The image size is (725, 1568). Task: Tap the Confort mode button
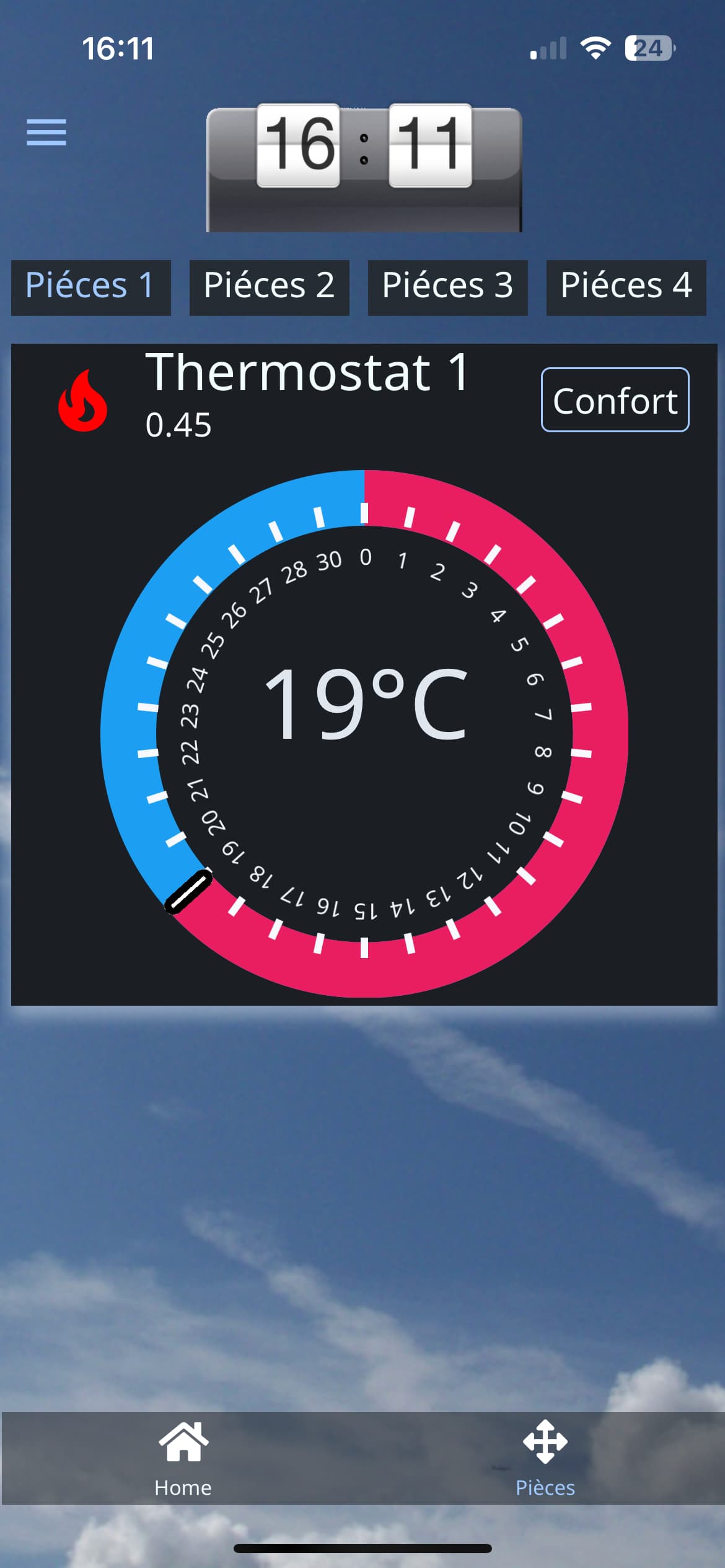[615, 400]
